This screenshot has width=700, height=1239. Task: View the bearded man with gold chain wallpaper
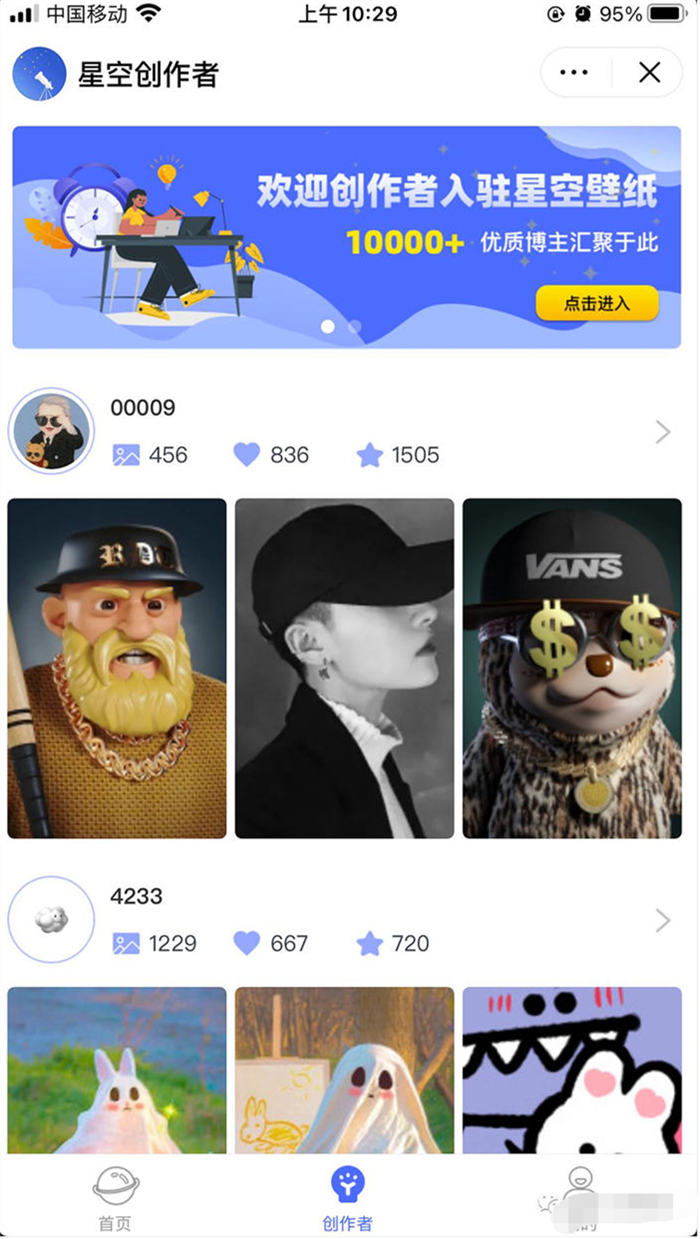[117, 668]
